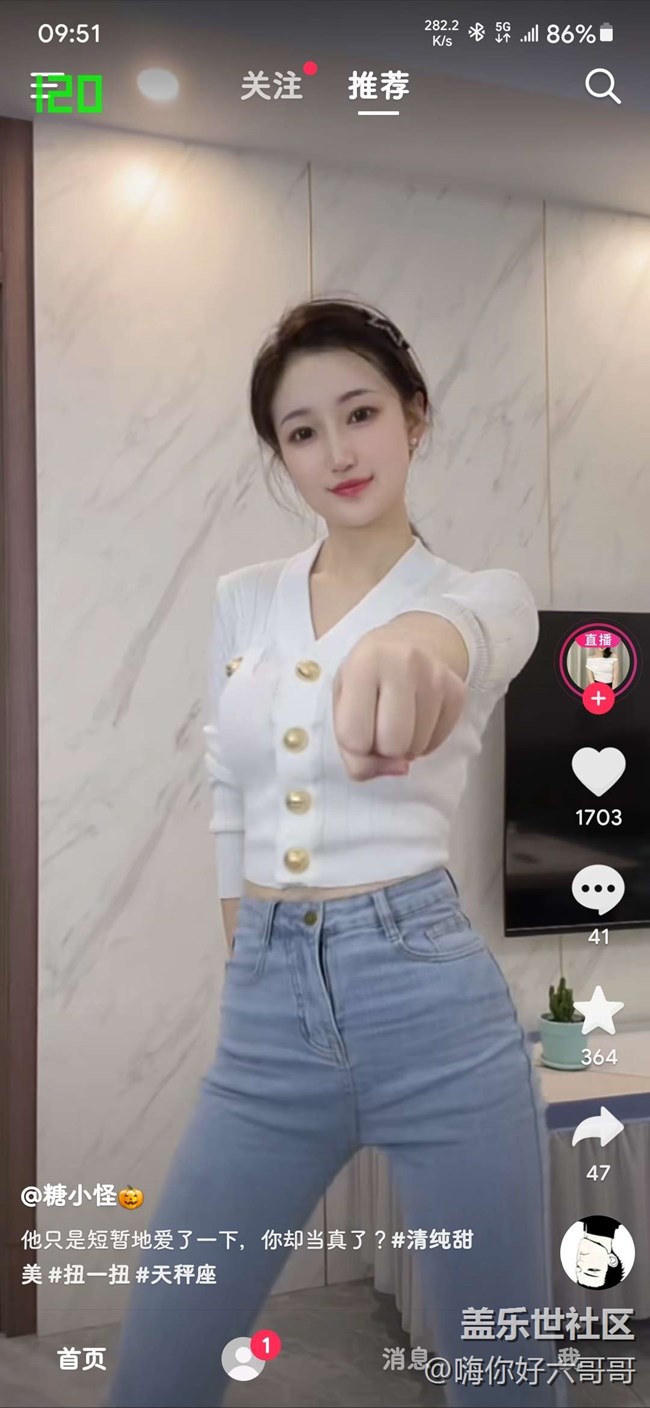Like this video with the heart
The height and width of the screenshot is (1408, 650).
click(598, 773)
